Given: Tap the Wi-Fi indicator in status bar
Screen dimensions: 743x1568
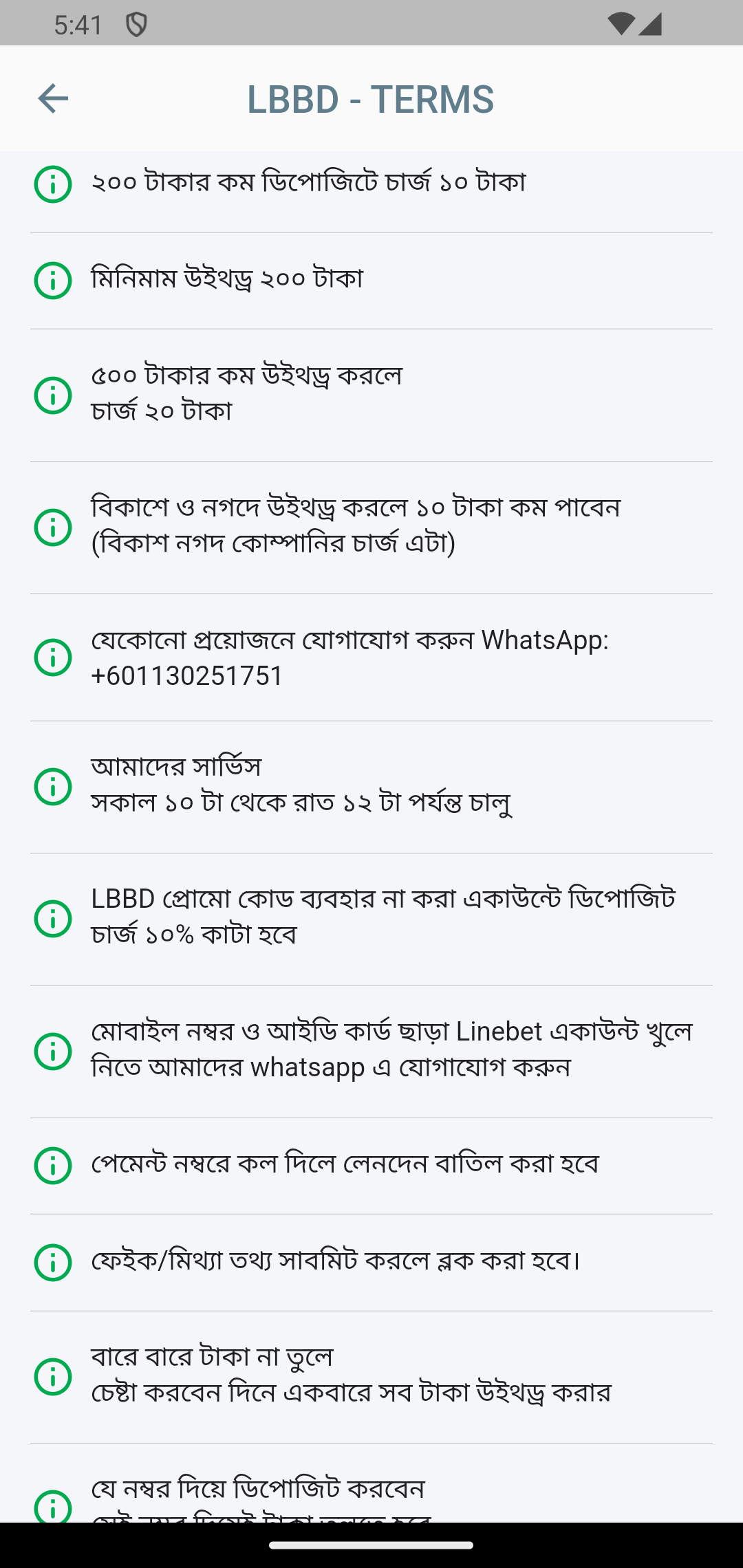Looking at the screenshot, I should (621, 23).
